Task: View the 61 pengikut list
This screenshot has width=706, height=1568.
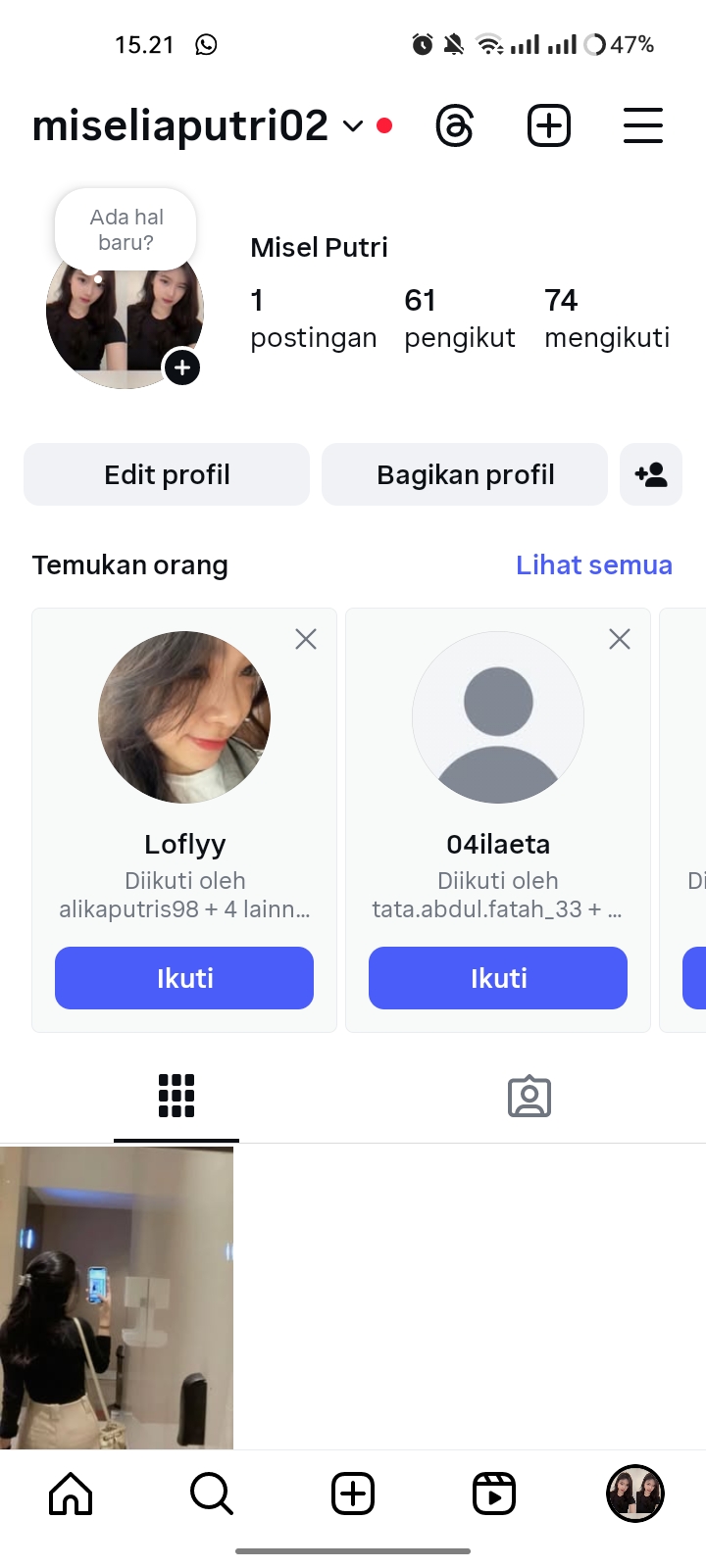Action: click(x=459, y=318)
